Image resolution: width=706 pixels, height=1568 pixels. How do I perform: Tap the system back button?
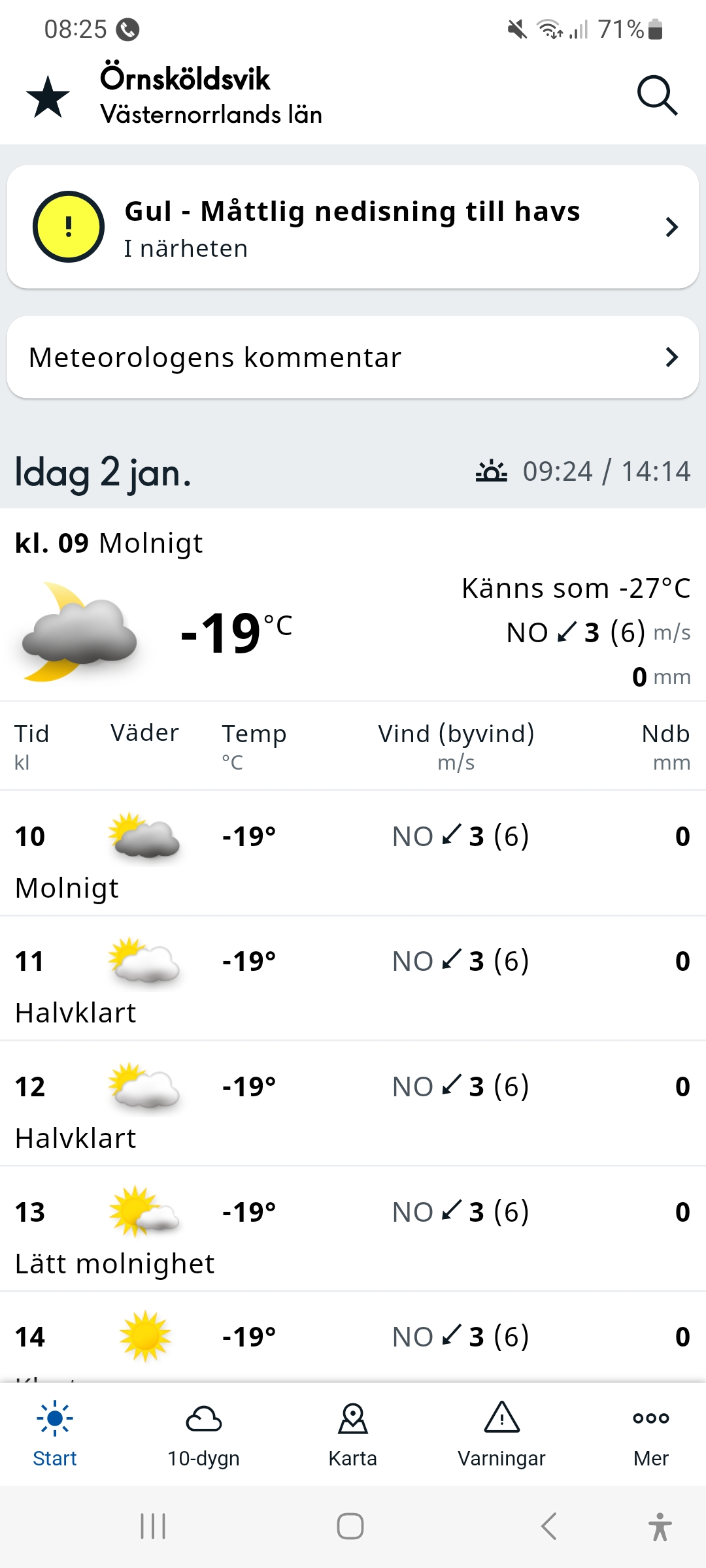coord(549,1527)
